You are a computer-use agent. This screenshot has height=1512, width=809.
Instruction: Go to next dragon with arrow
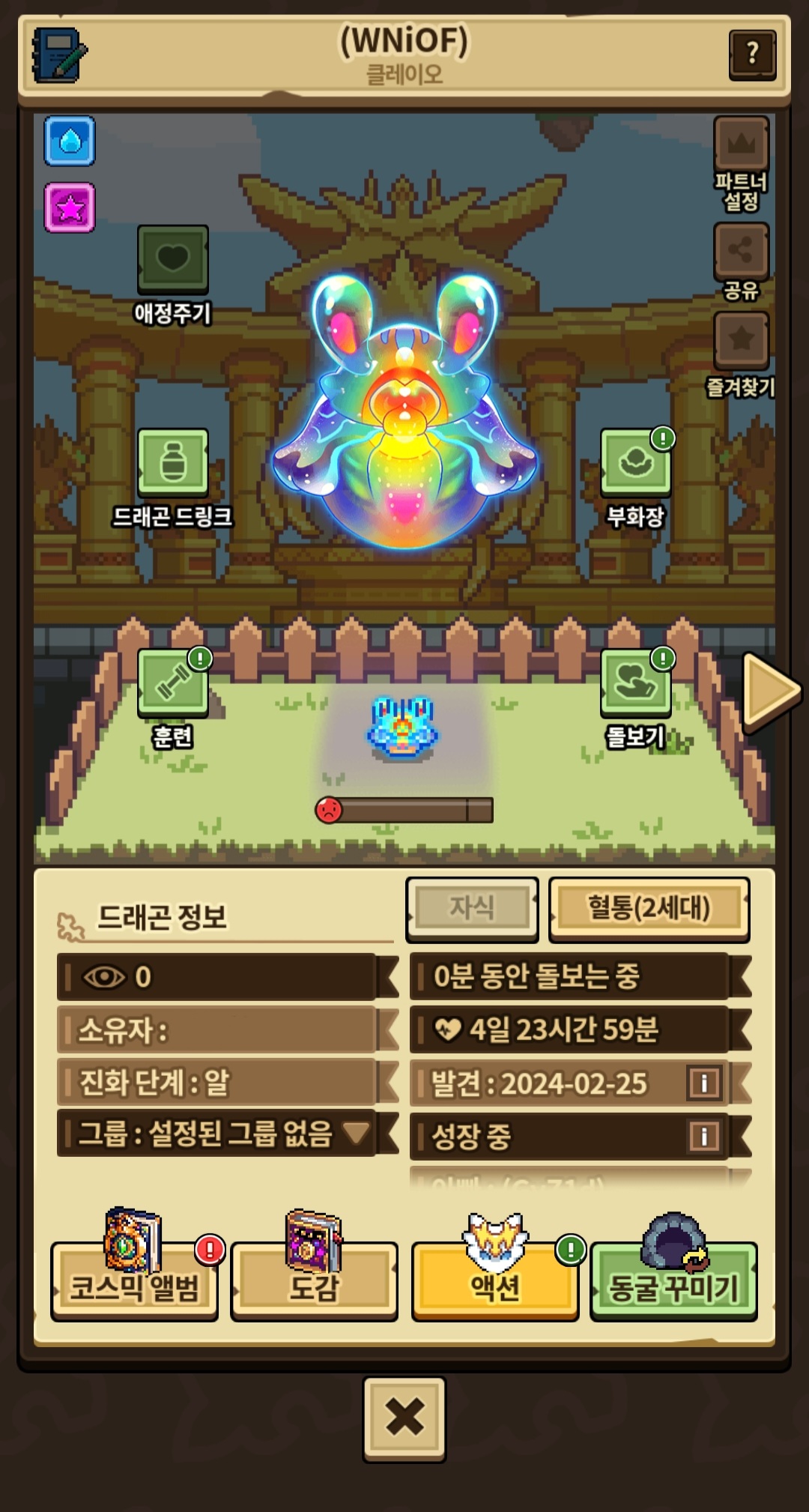click(770, 691)
